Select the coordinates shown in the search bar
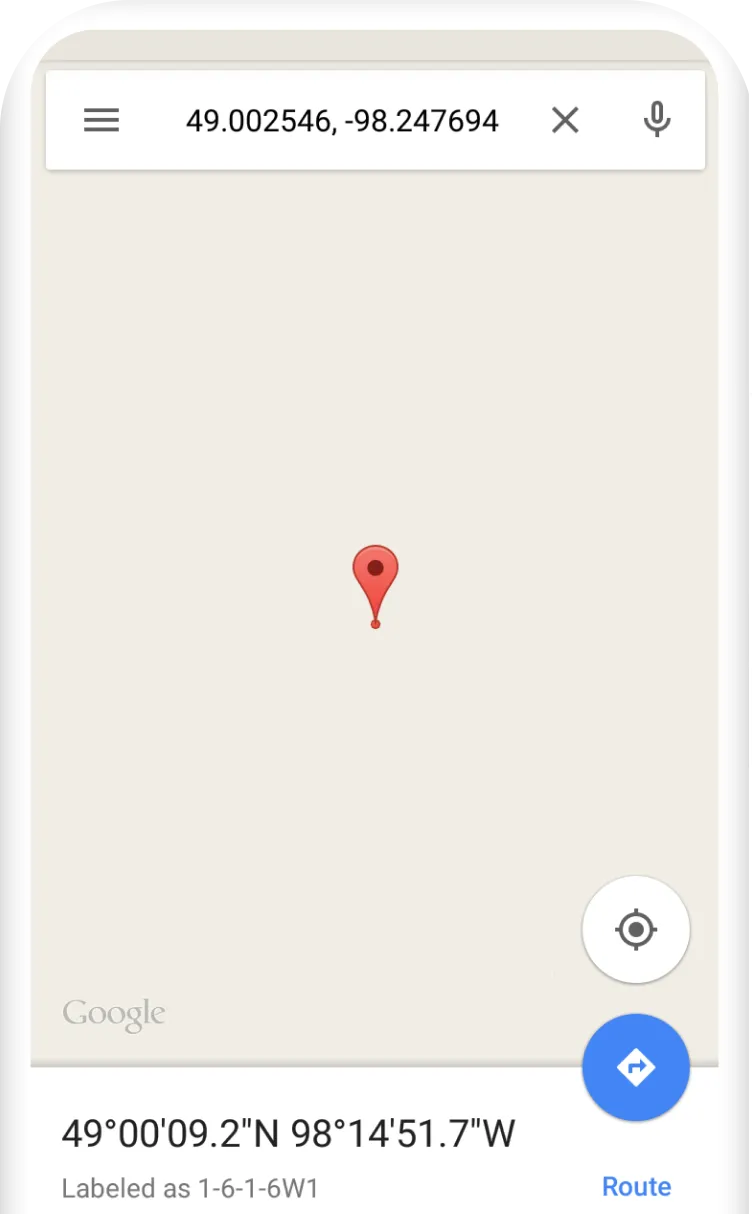 [x=344, y=120]
